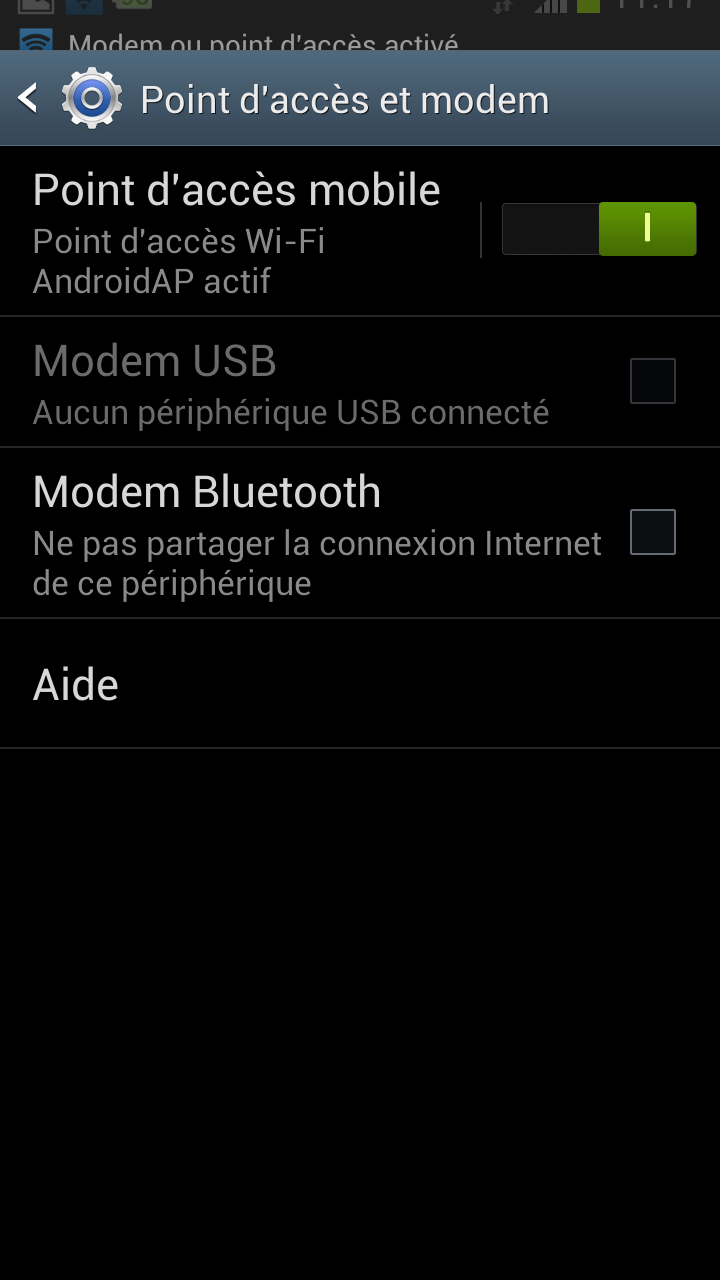Open the Aide row
Screen dimensions: 720x1280
[360, 684]
